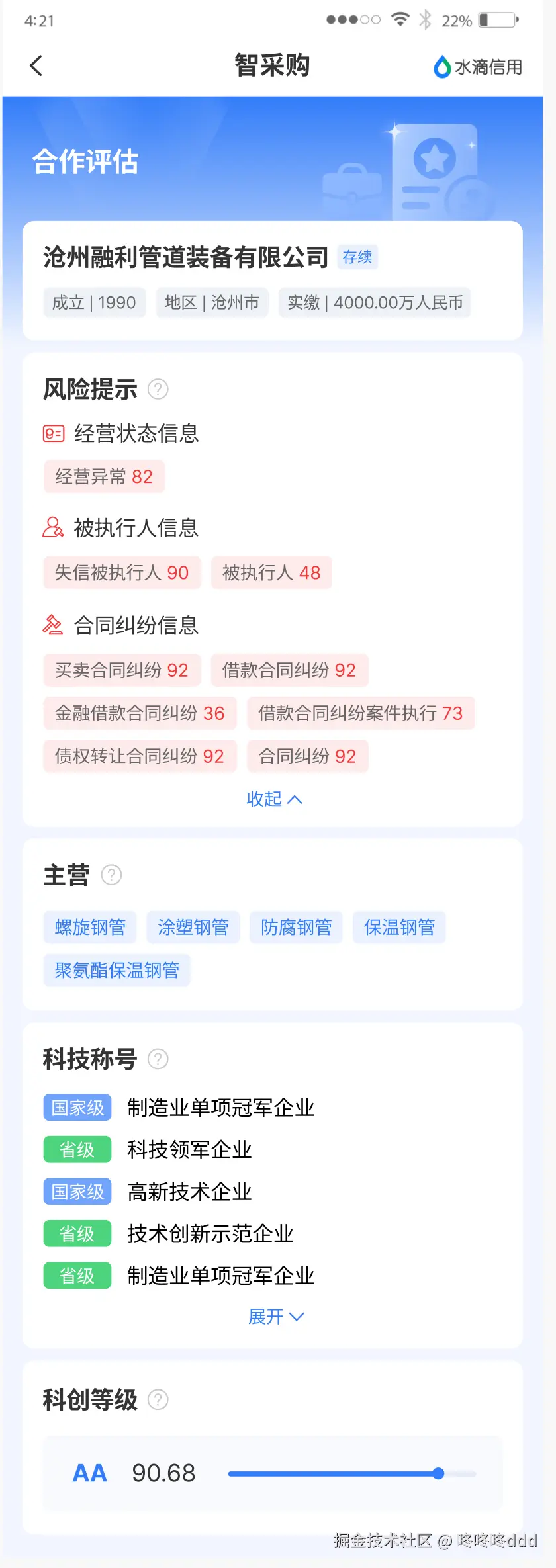This screenshot has width=556, height=1568.
Task: Open the help icon next to 风险提示
Action: click(x=158, y=389)
